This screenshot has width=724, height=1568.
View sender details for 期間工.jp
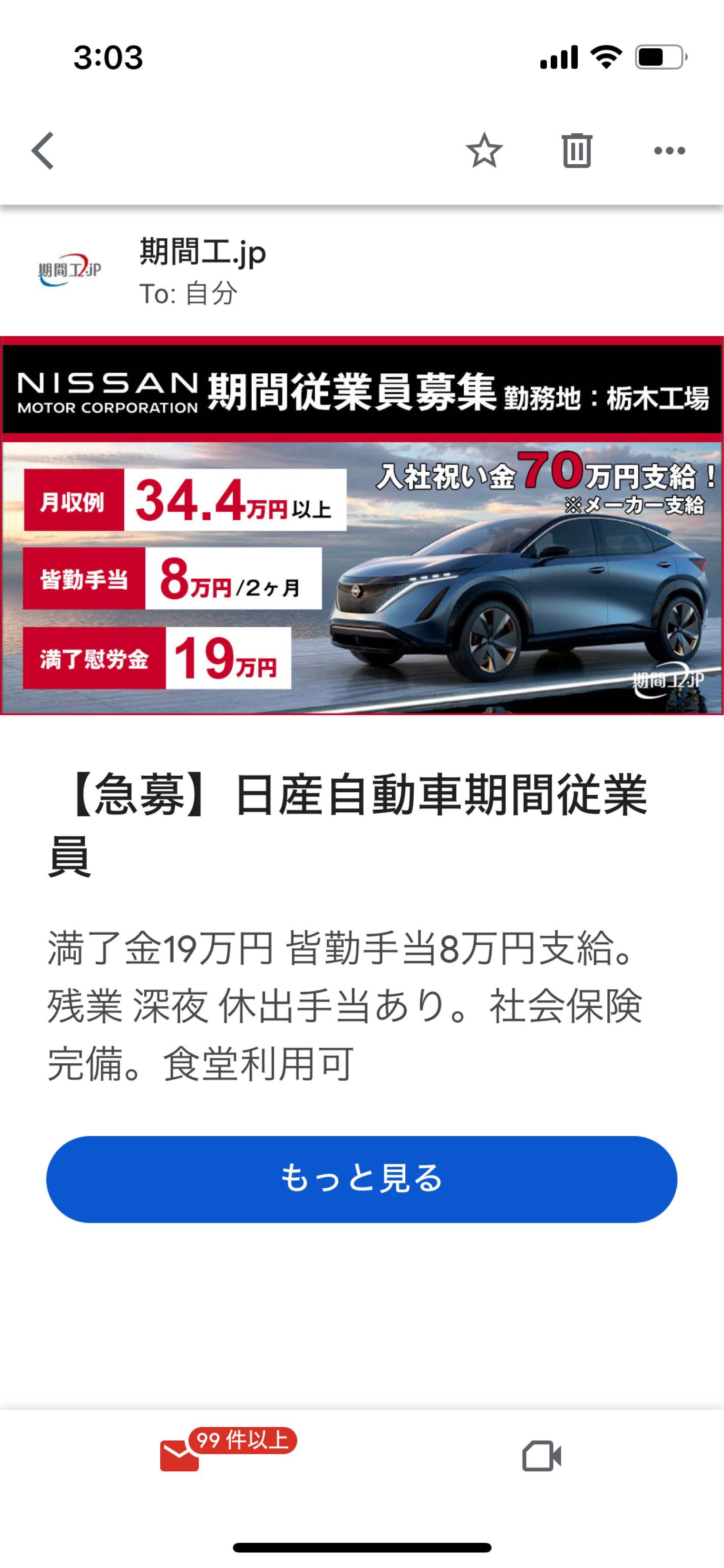click(203, 252)
